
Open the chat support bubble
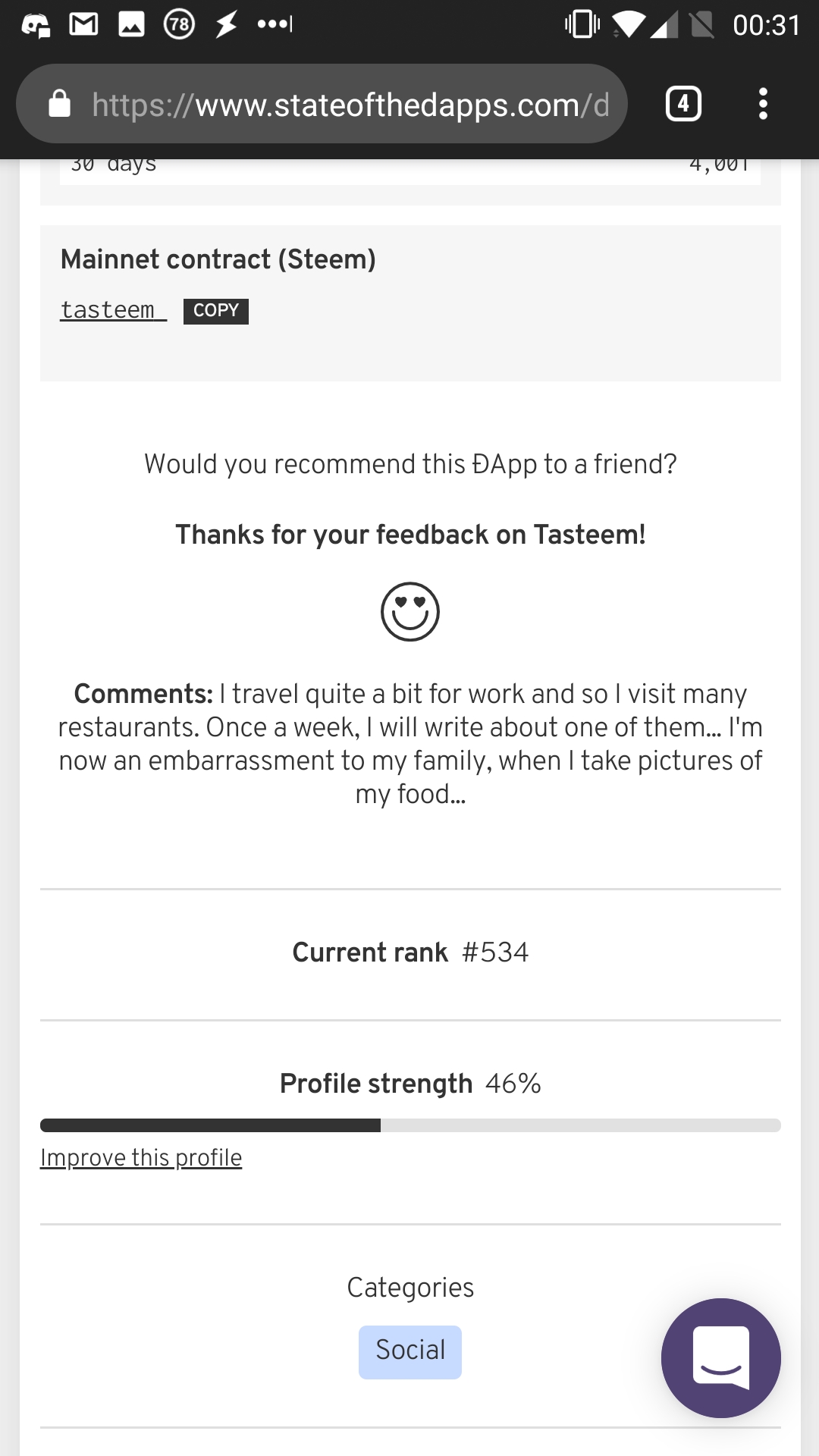pyautogui.click(x=720, y=1357)
